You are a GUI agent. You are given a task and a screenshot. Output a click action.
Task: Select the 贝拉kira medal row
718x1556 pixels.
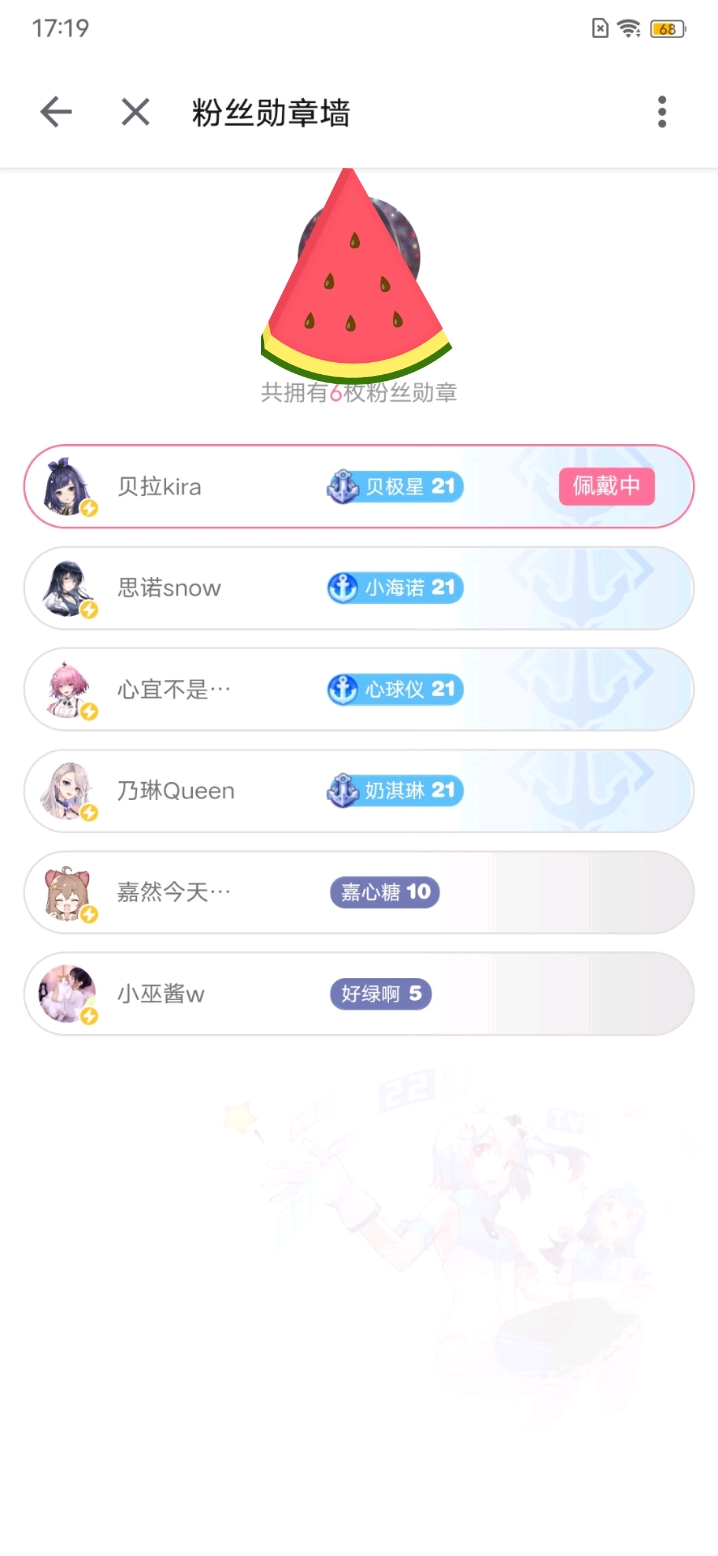tap(250, 487)
